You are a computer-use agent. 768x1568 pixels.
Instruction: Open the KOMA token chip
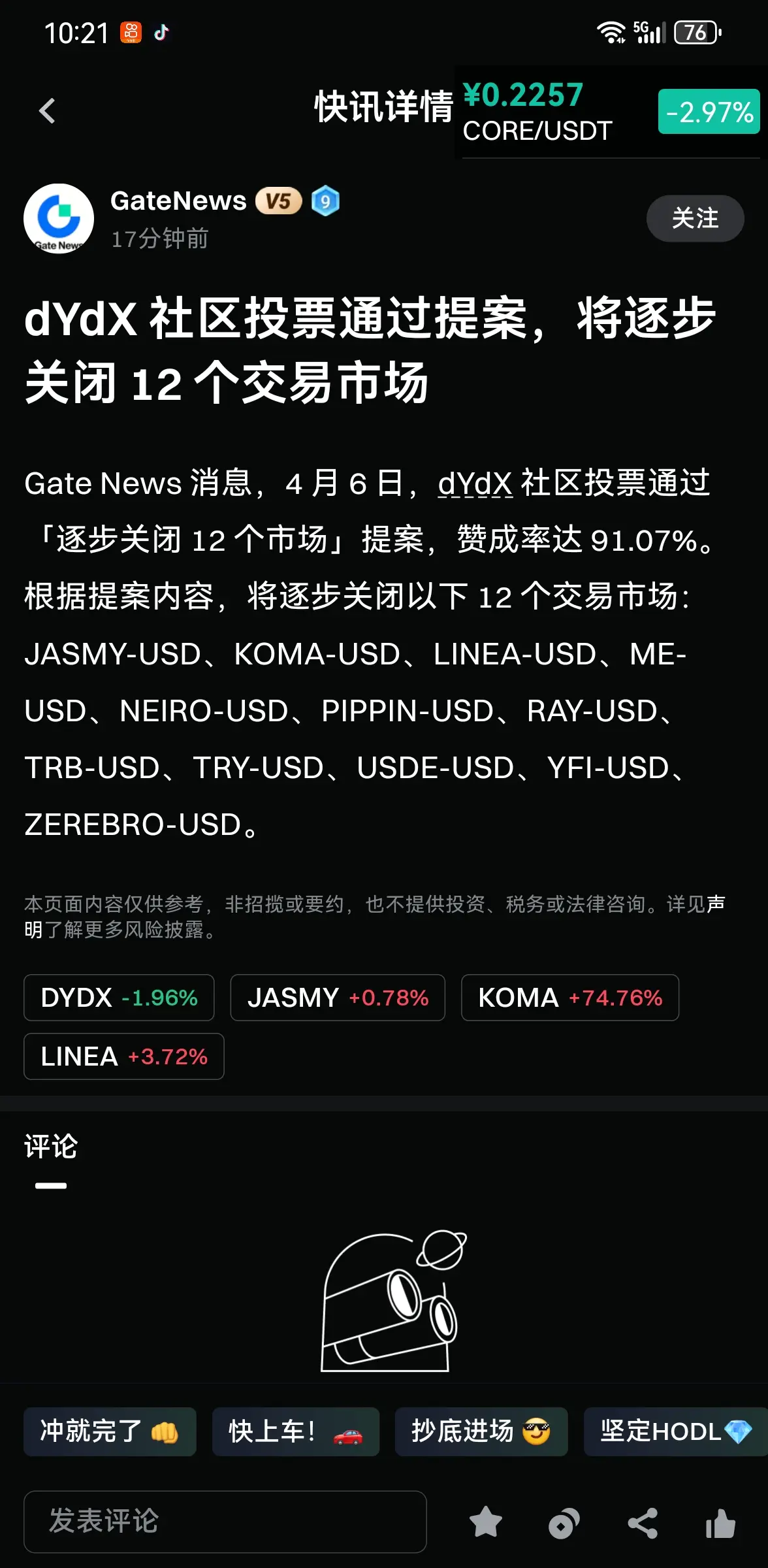(x=569, y=998)
